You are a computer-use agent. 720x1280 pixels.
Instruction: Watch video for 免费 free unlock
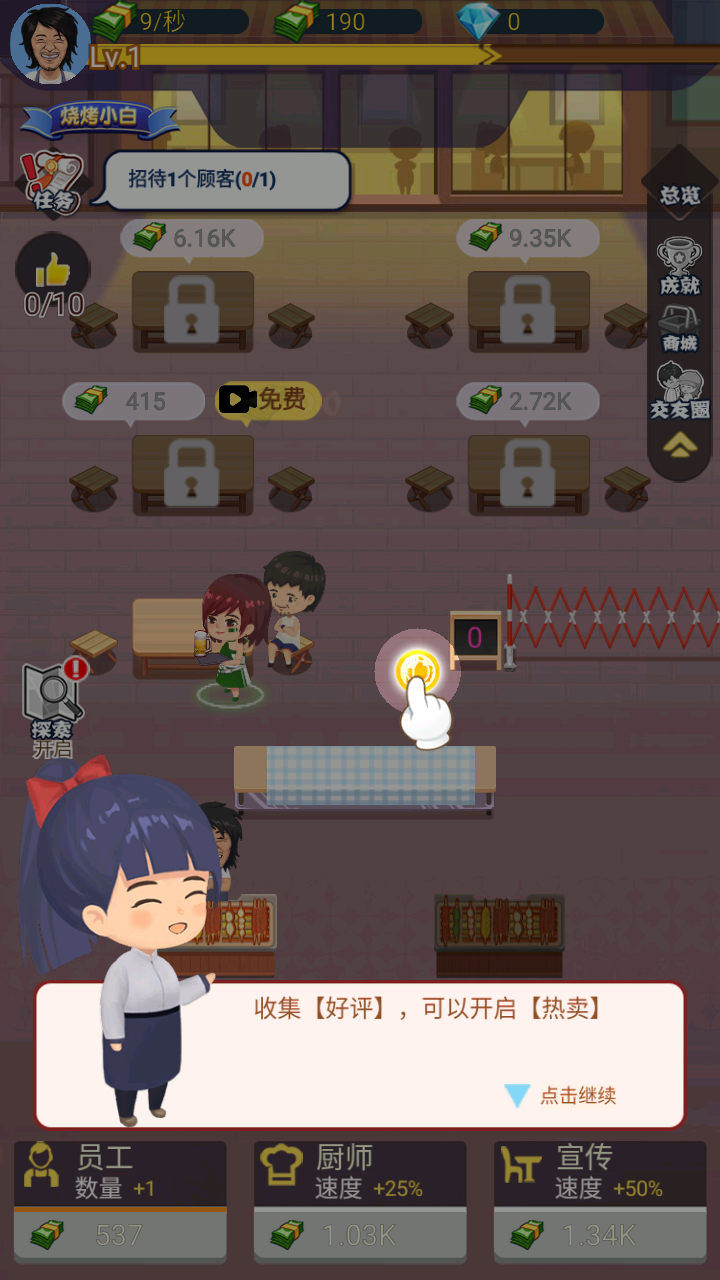[270, 401]
